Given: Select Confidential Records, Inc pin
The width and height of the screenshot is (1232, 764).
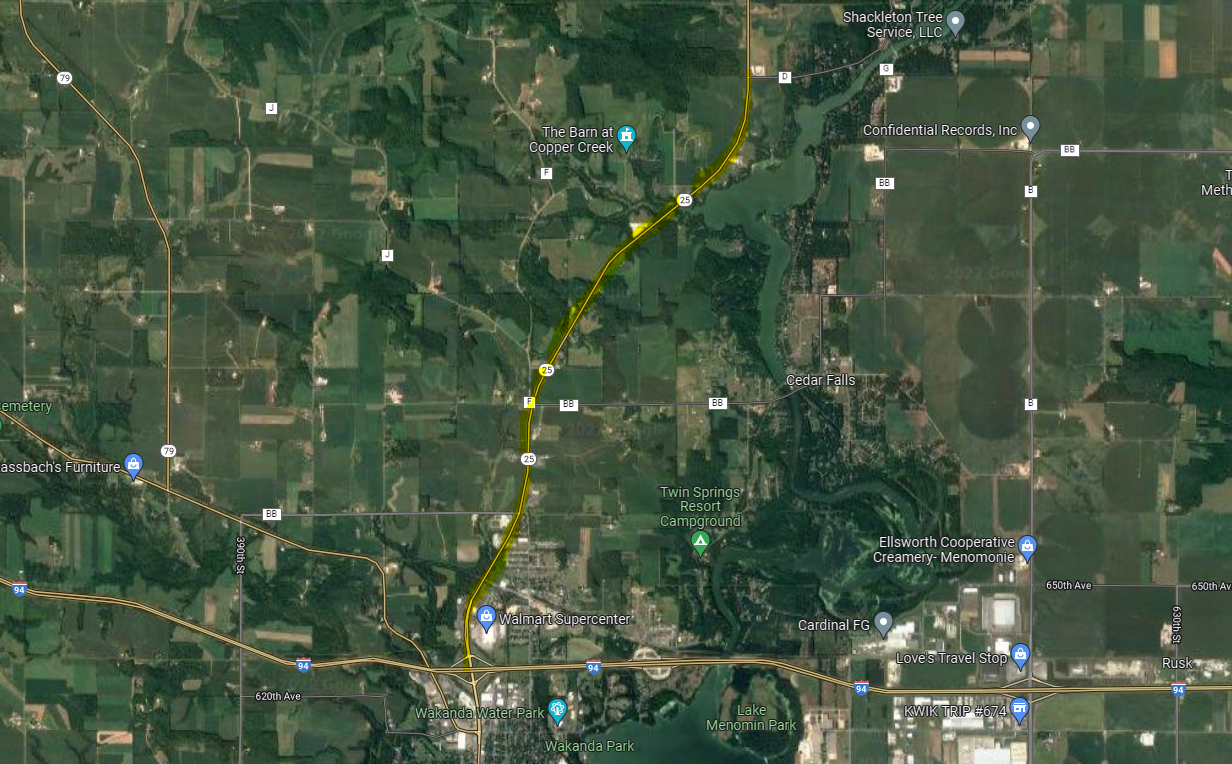Looking at the screenshot, I should (x=1031, y=126).
